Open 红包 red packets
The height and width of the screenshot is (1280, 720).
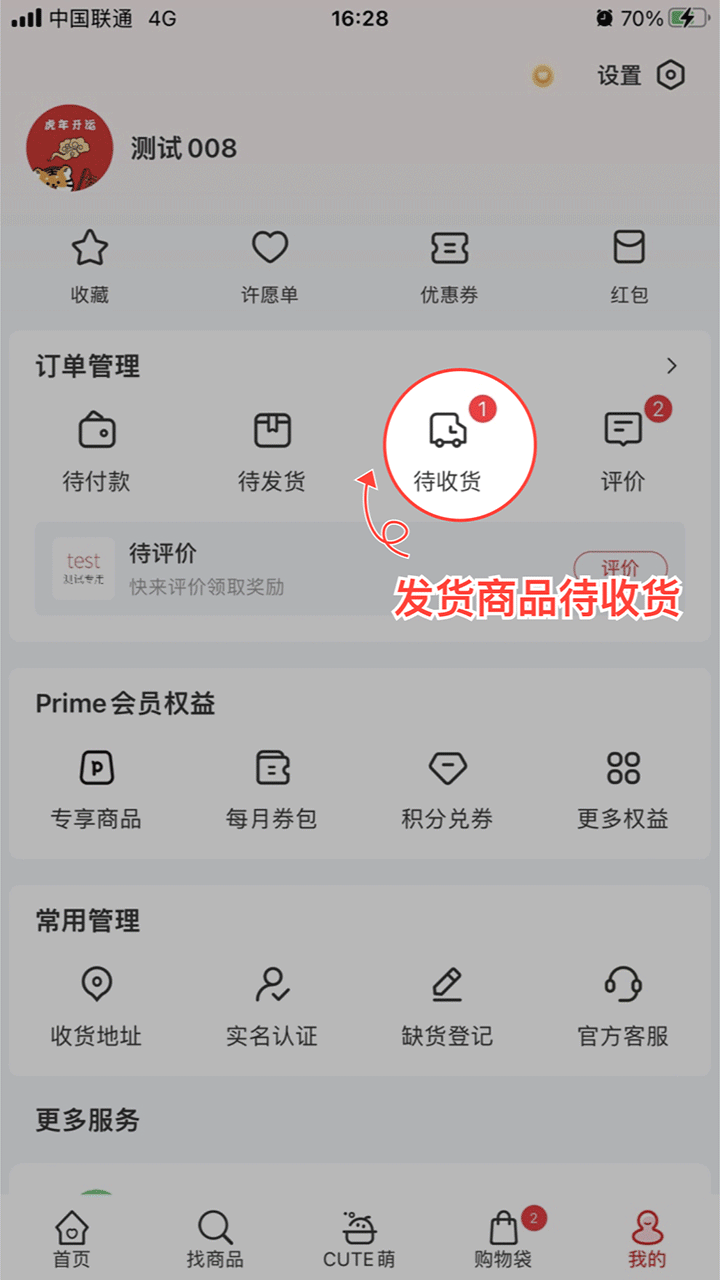pos(629,265)
